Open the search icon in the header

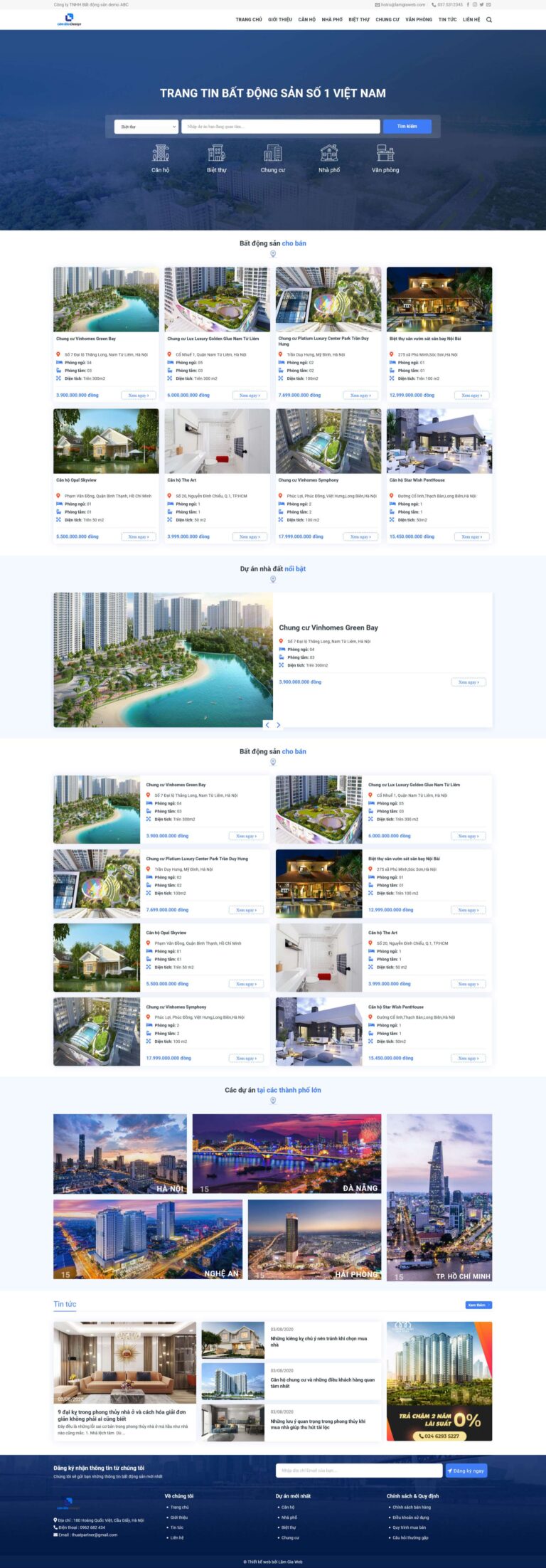[488, 20]
